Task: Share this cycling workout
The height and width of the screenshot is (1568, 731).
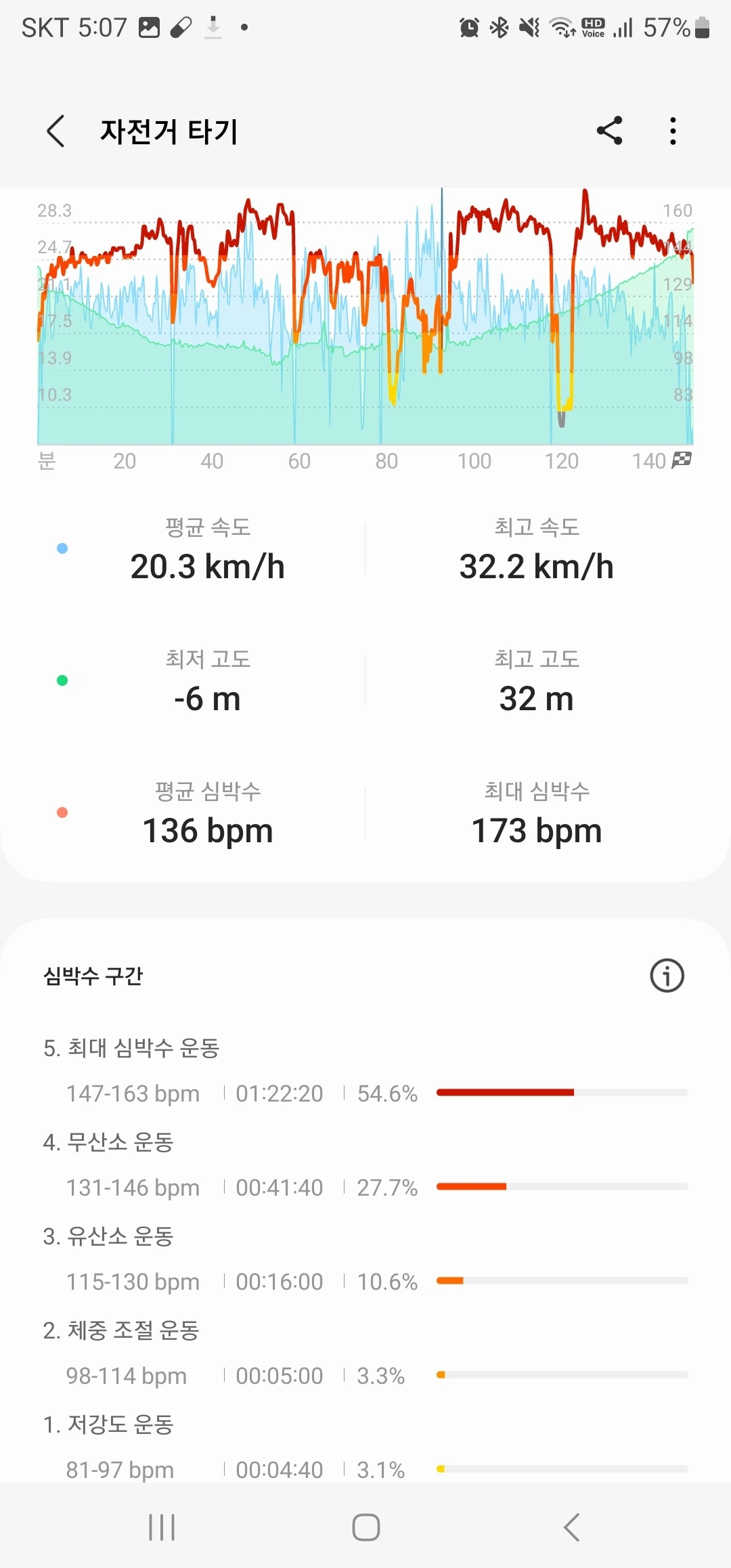Action: coord(609,131)
